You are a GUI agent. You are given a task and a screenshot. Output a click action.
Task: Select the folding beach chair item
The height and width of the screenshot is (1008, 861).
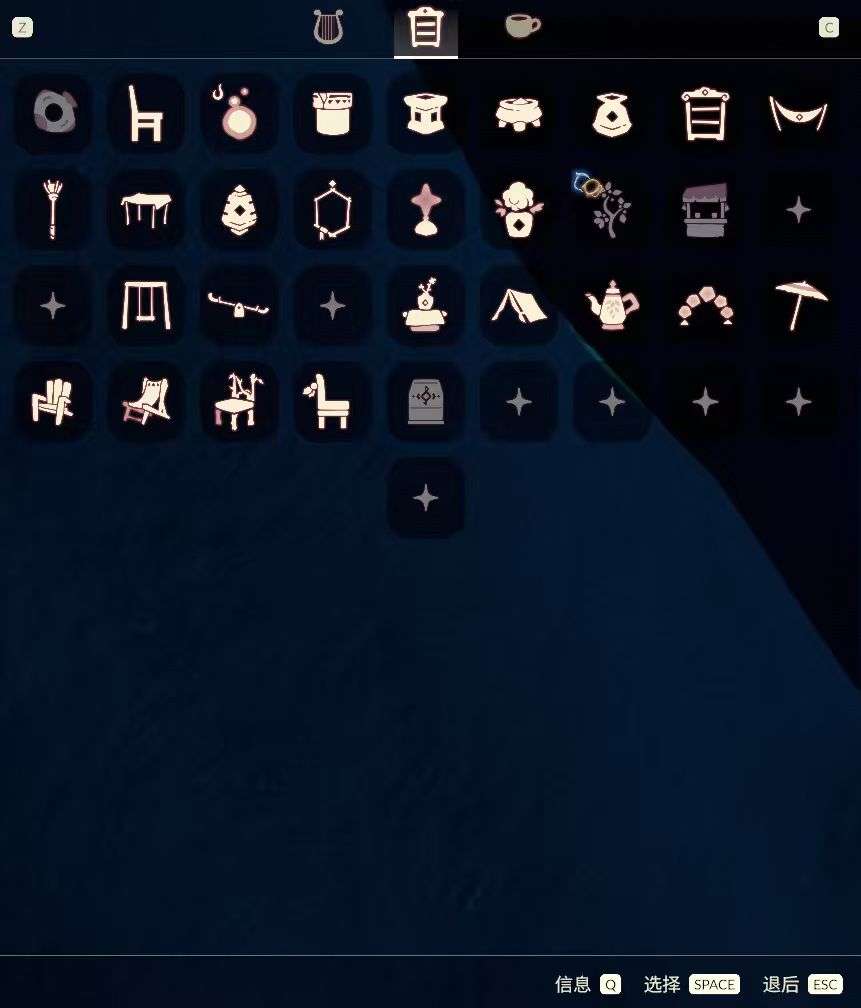point(146,402)
